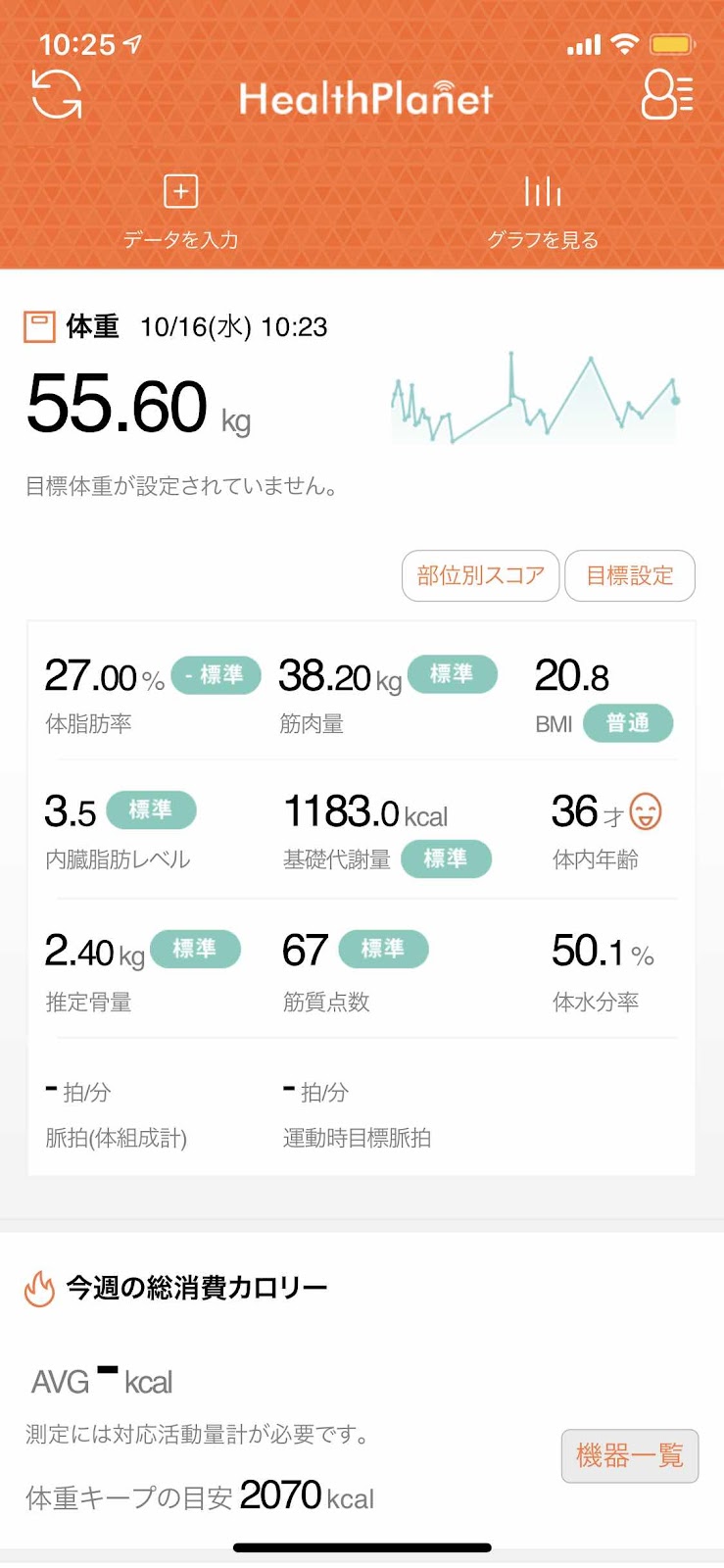Tap the sync refresh icon
This screenshot has height=1568, width=724.
tap(57, 95)
